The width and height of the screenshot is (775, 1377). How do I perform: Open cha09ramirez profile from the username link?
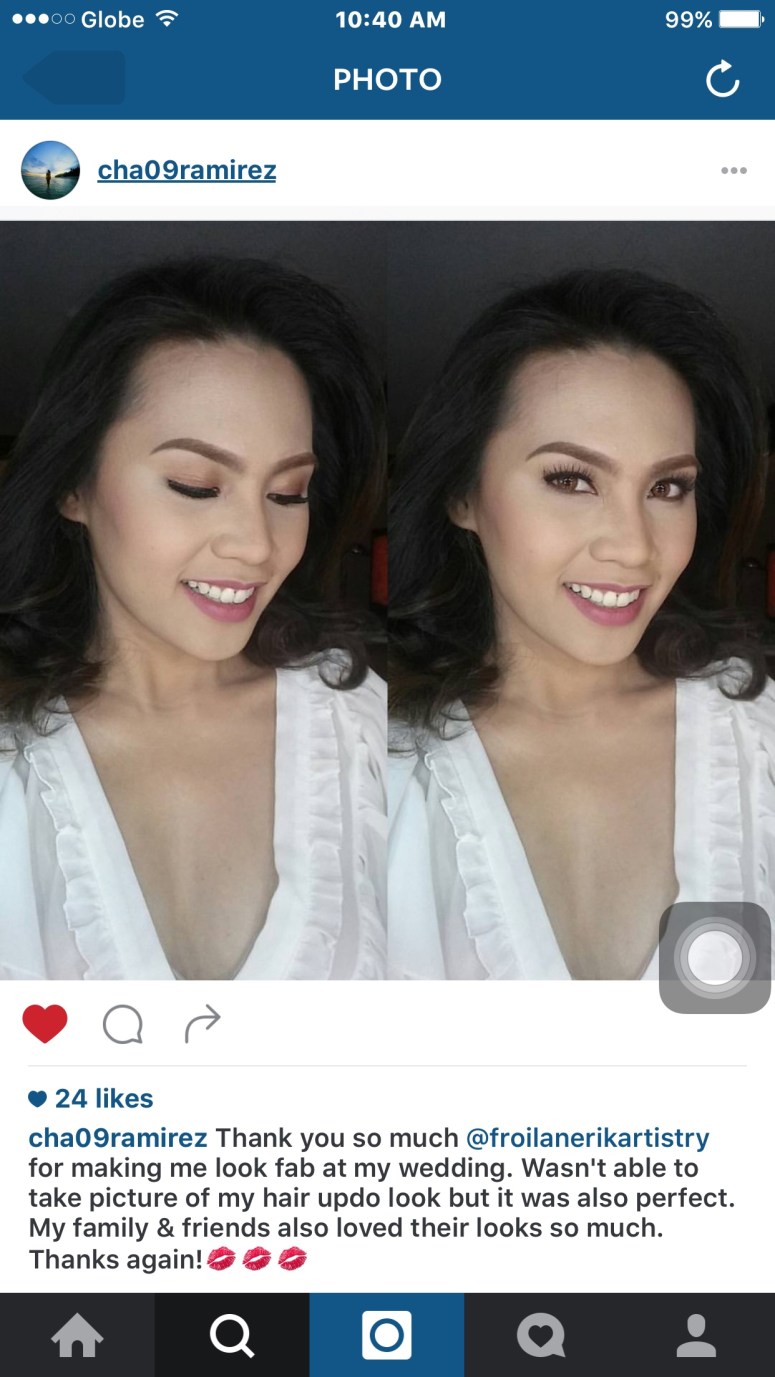(187, 170)
